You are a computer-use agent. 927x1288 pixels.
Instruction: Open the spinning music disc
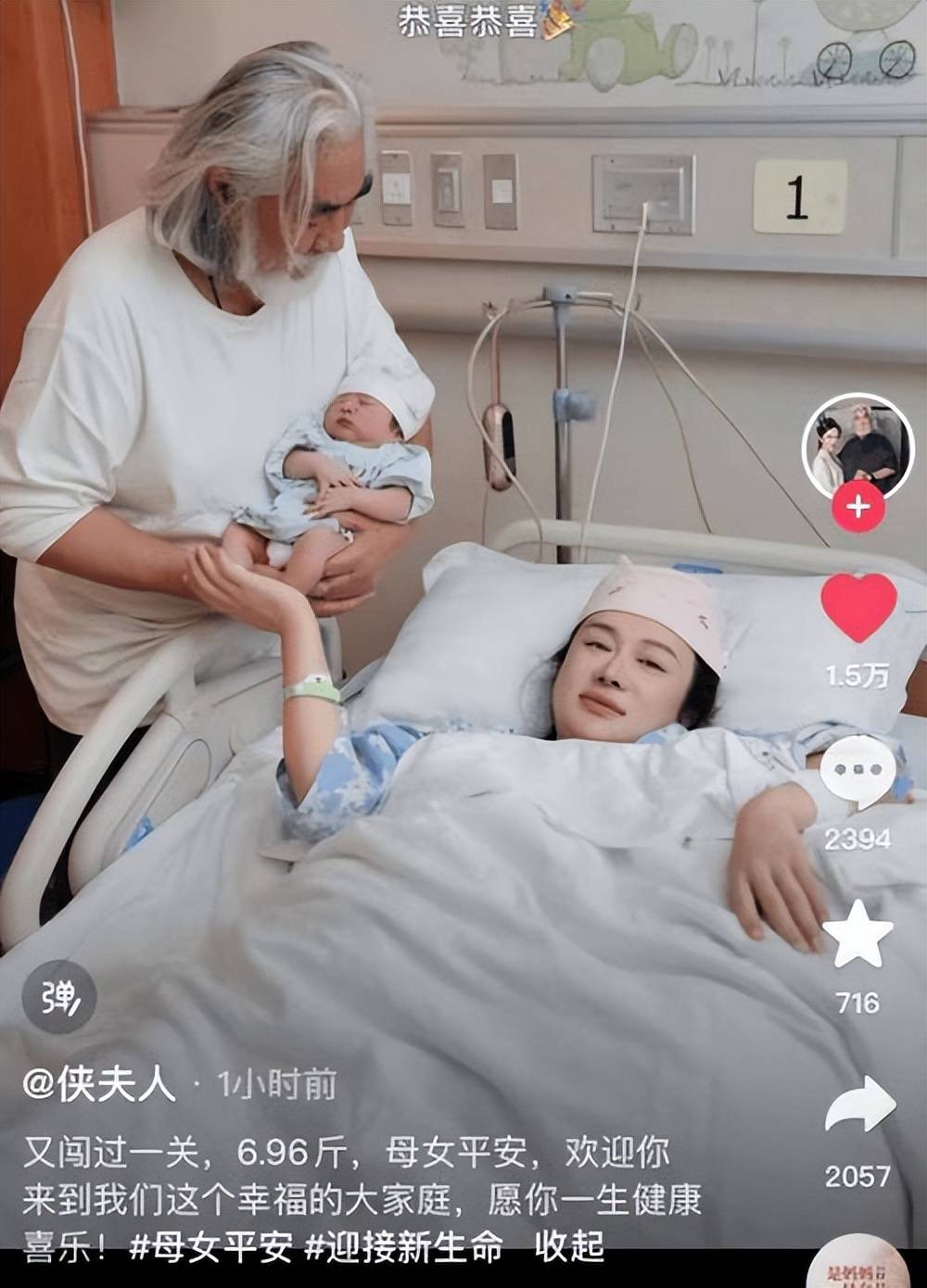point(857,1265)
